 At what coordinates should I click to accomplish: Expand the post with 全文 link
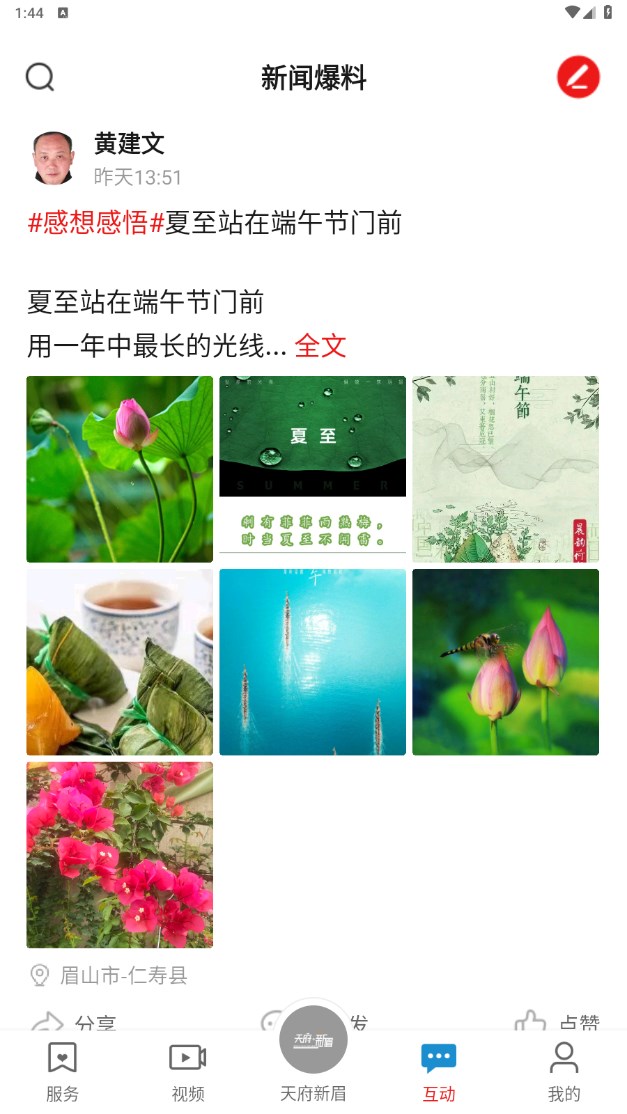[x=320, y=346]
